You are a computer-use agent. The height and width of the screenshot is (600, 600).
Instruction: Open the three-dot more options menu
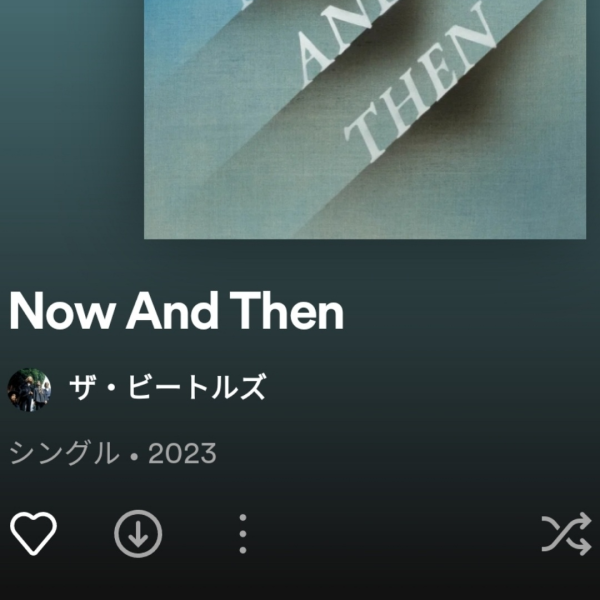pos(242,534)
